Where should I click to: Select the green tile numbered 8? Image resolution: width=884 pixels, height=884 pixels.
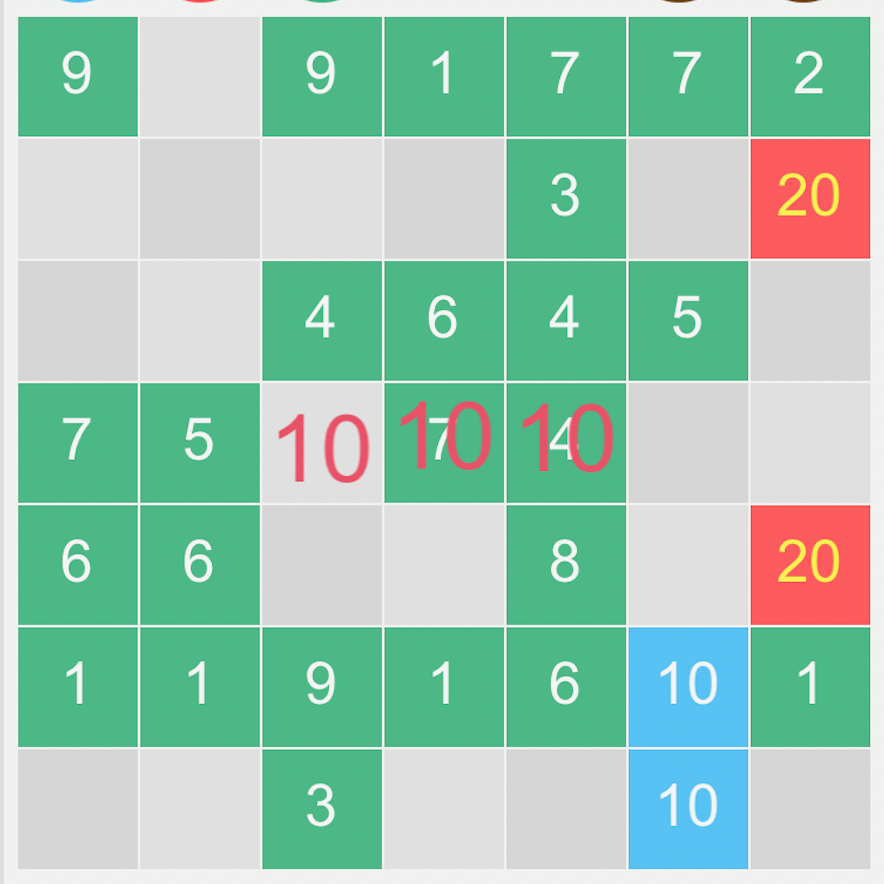[565, 564]
